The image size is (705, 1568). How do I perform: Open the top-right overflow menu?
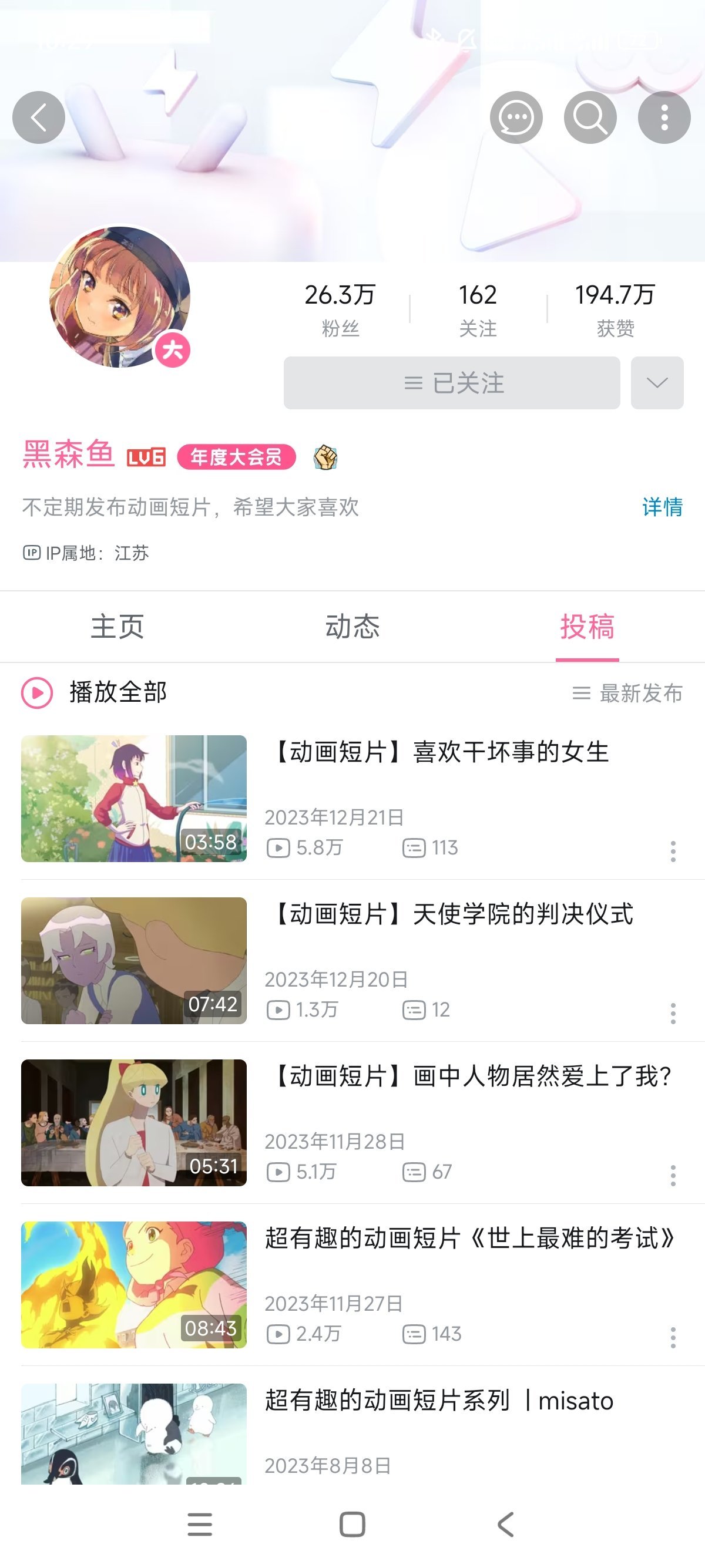[664, 117]
